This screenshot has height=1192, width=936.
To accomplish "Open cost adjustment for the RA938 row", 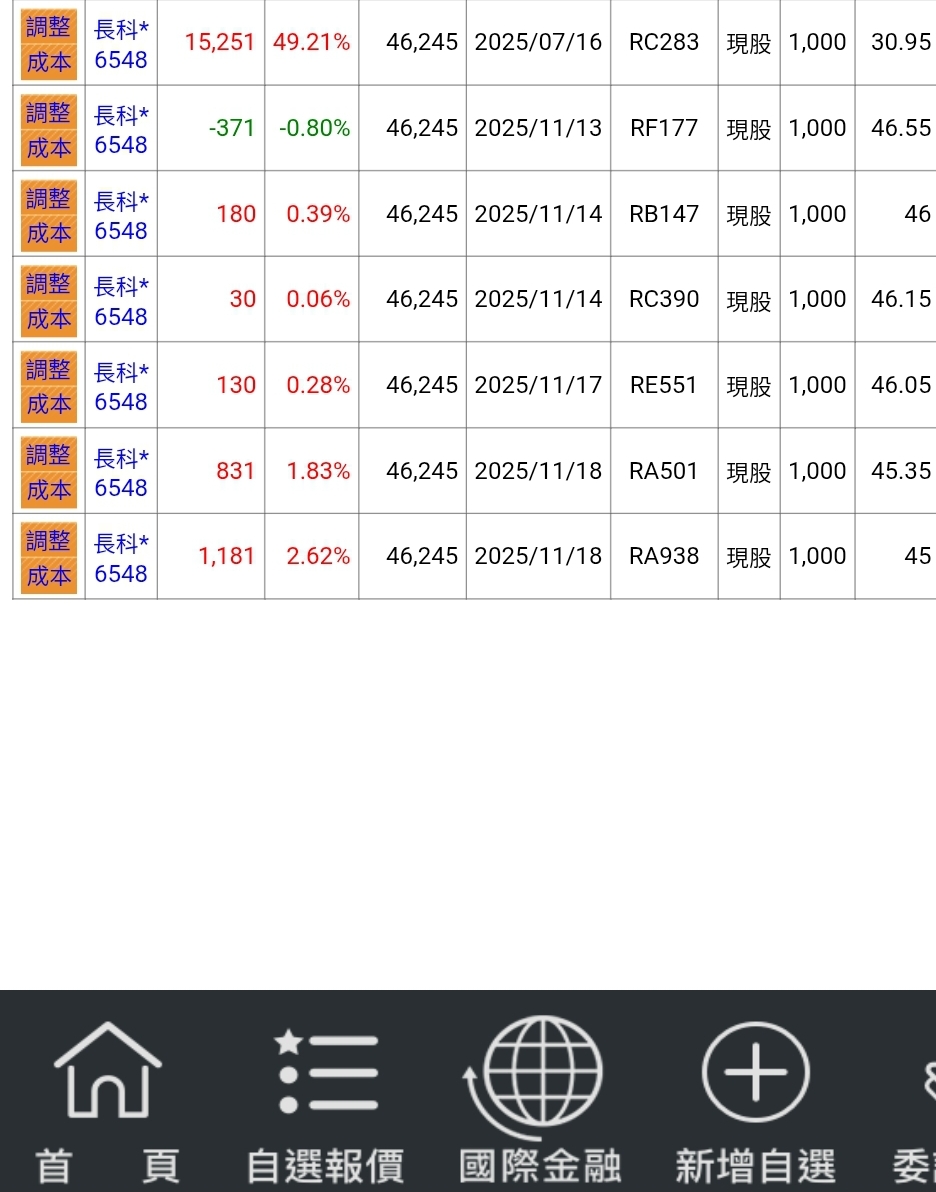I will pos(49,557).
